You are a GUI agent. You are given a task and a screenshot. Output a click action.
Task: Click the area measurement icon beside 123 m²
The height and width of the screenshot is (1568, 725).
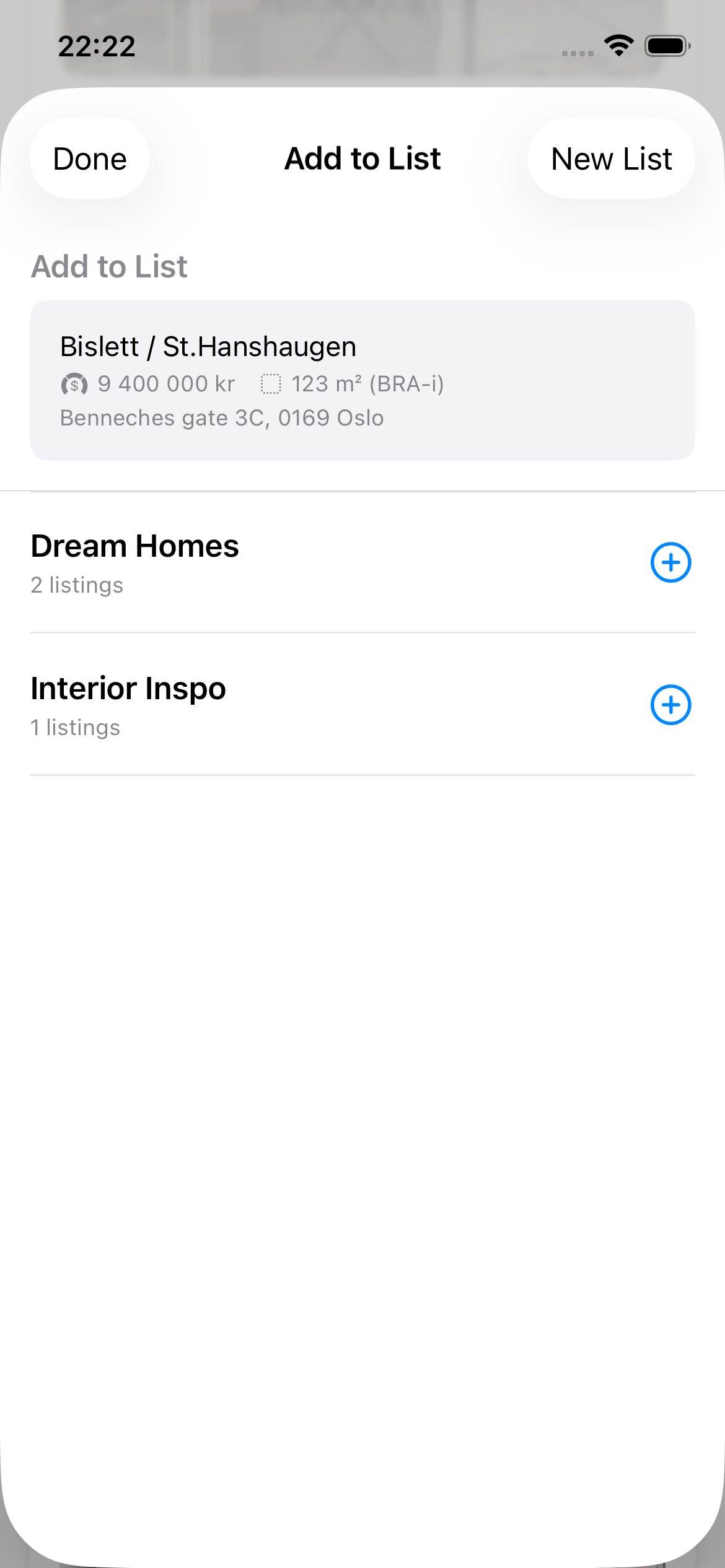pyautogui.click(x=271, y=385)
